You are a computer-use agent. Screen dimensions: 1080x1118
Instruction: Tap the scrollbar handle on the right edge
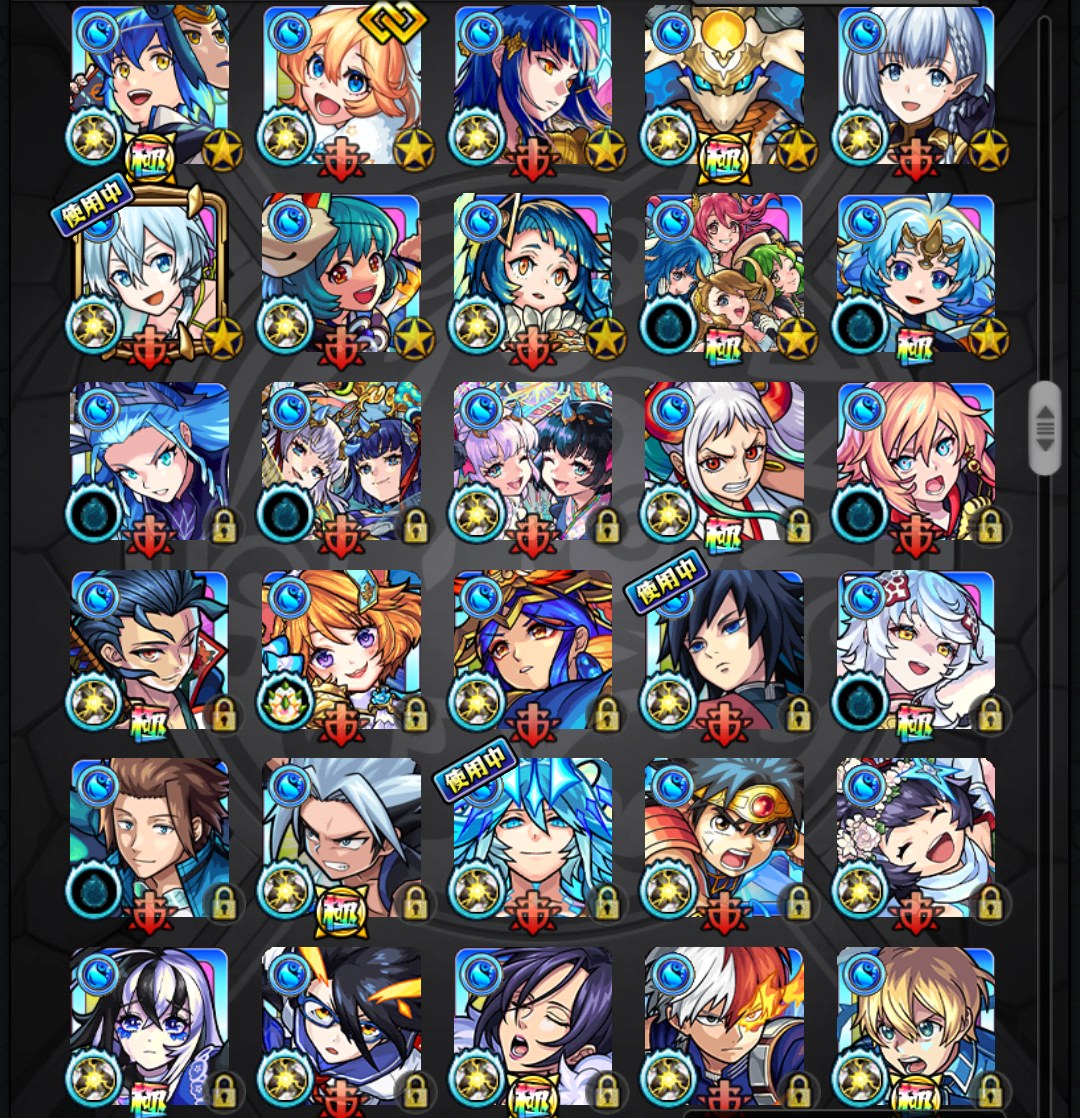pos(1044,428)
